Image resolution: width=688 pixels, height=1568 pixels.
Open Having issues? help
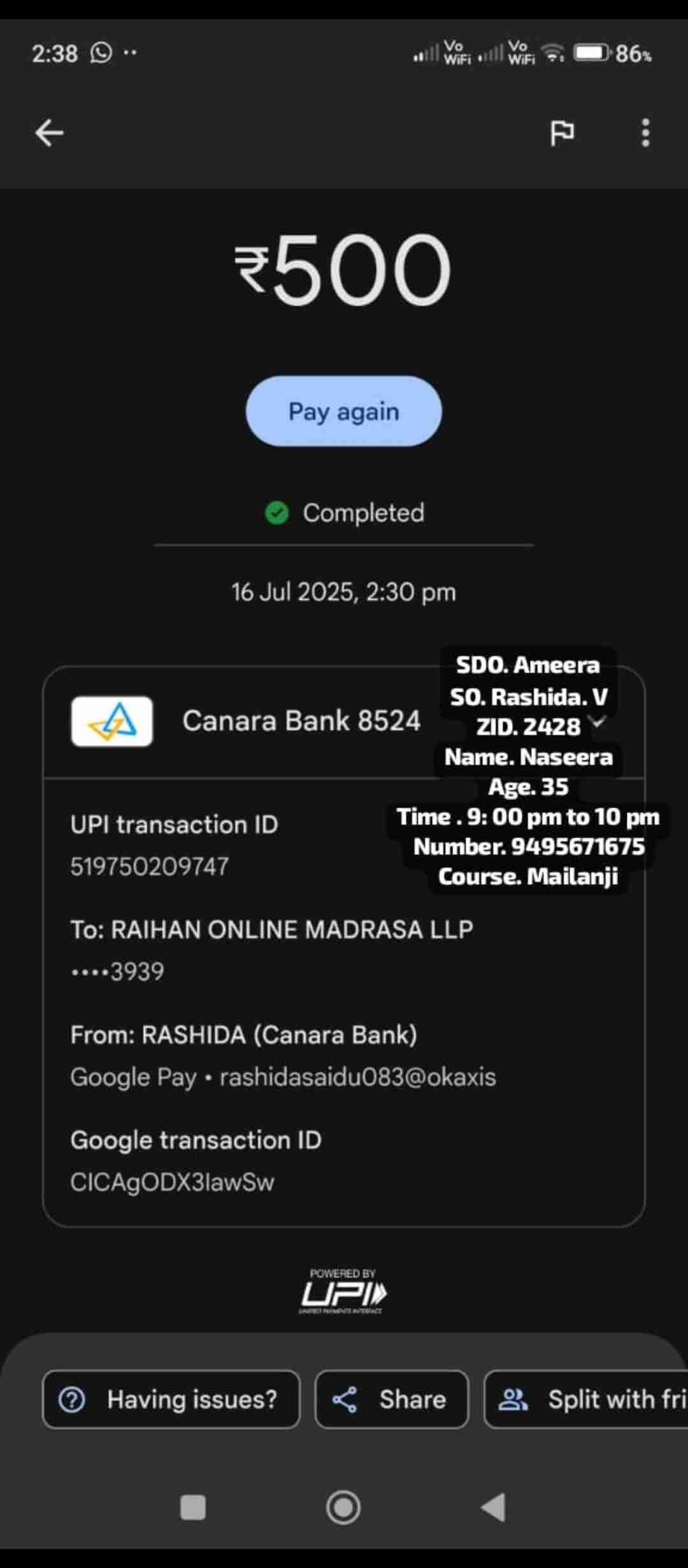pos(171,1399)
